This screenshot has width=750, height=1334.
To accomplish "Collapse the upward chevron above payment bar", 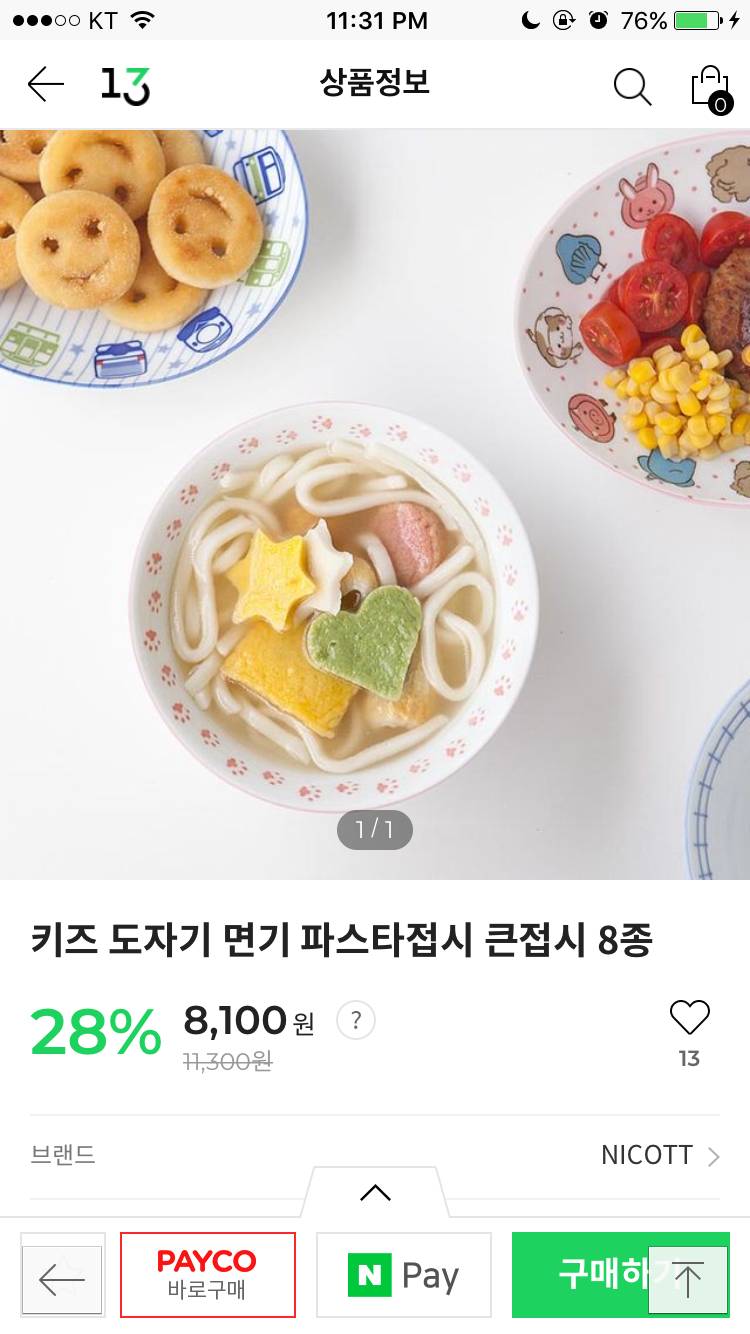I will click(375, 1193).
